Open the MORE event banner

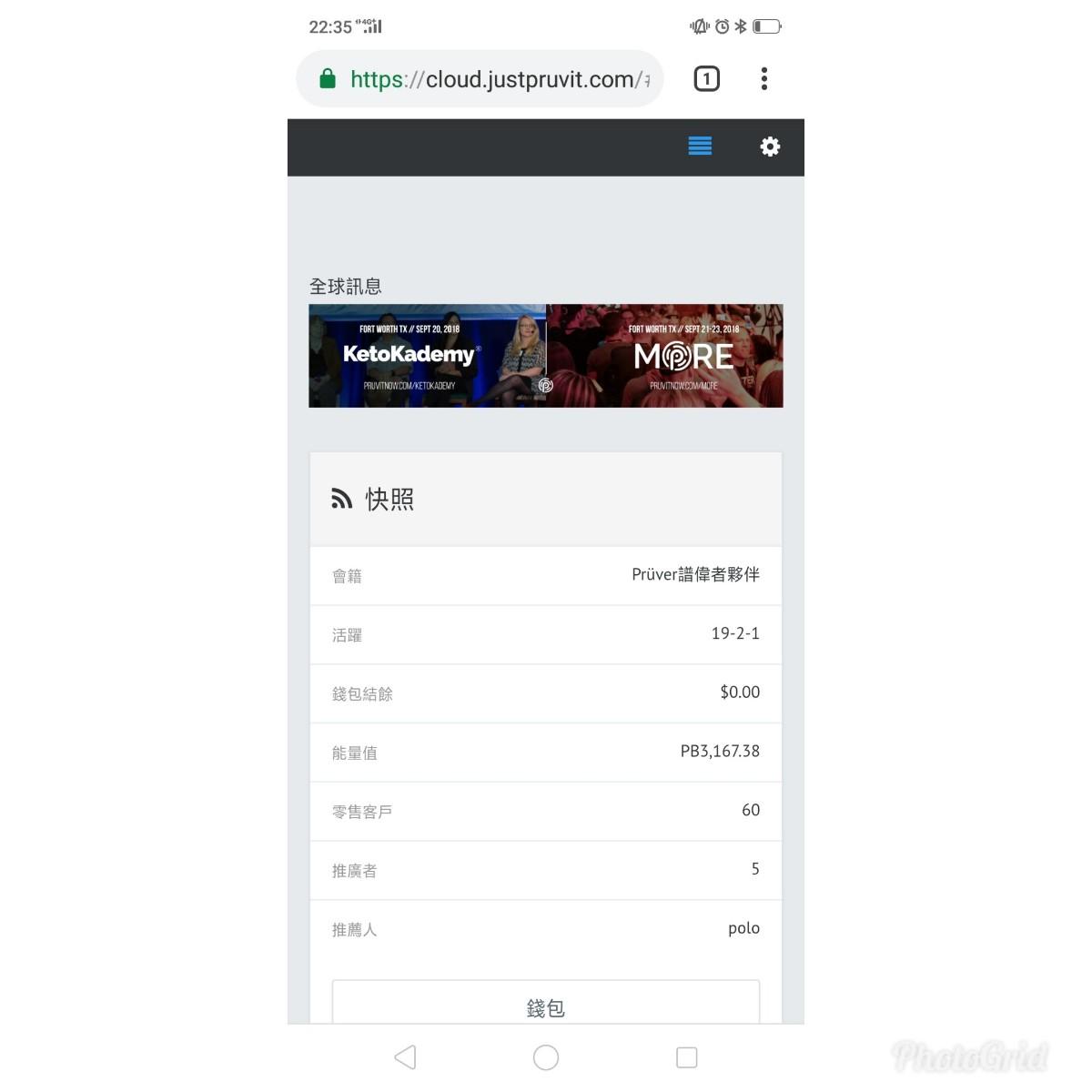pyautogui.click(x=665, y=356)
